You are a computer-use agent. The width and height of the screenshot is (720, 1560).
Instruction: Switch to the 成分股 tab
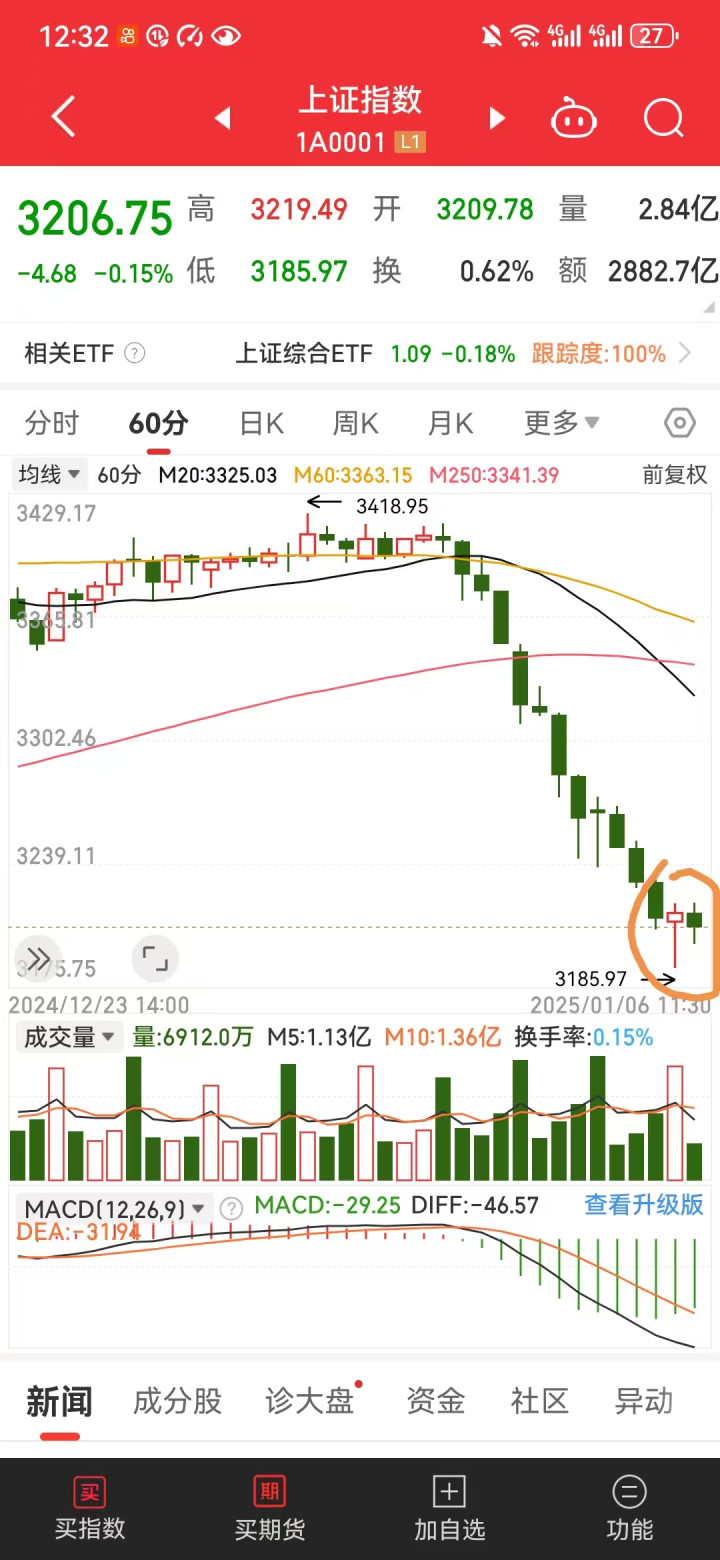[x=177, y=1401]
